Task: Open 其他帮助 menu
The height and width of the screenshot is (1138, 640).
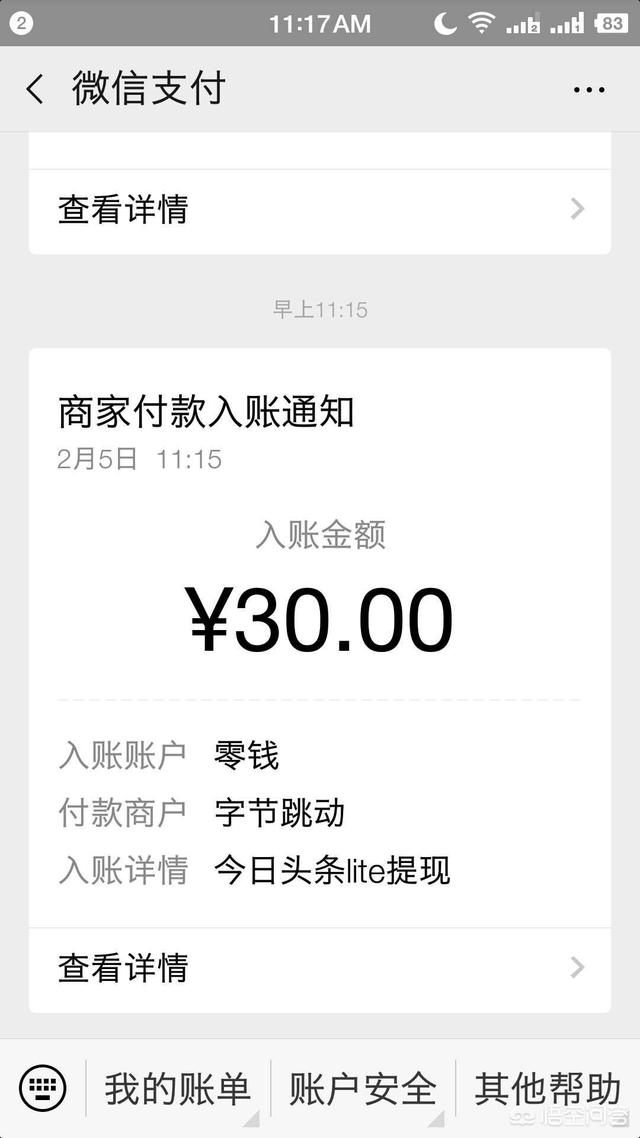Action: tap(548, 1089)
